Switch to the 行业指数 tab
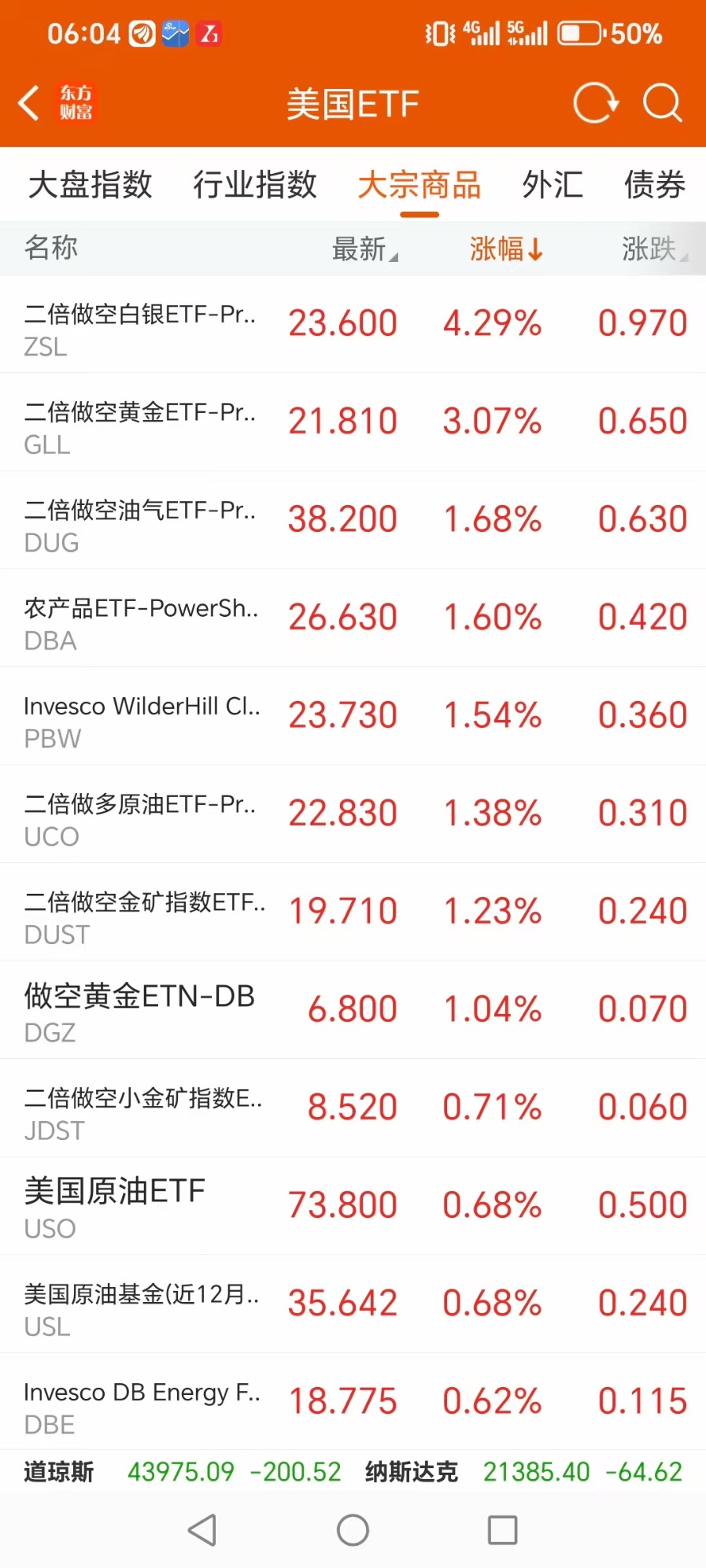706x1568 pixels. (x=255, y=185)
